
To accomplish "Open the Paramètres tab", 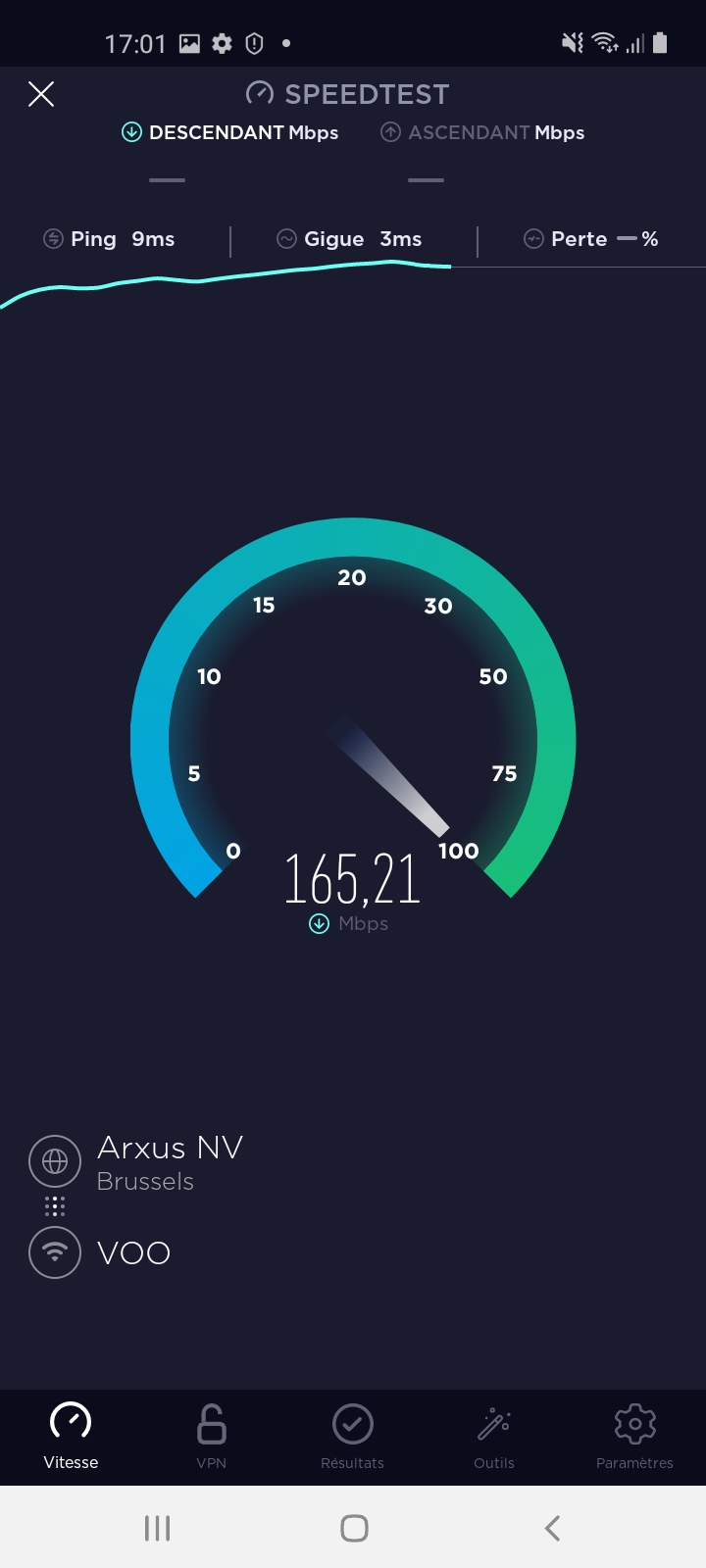I will [x=634, y=1436].
